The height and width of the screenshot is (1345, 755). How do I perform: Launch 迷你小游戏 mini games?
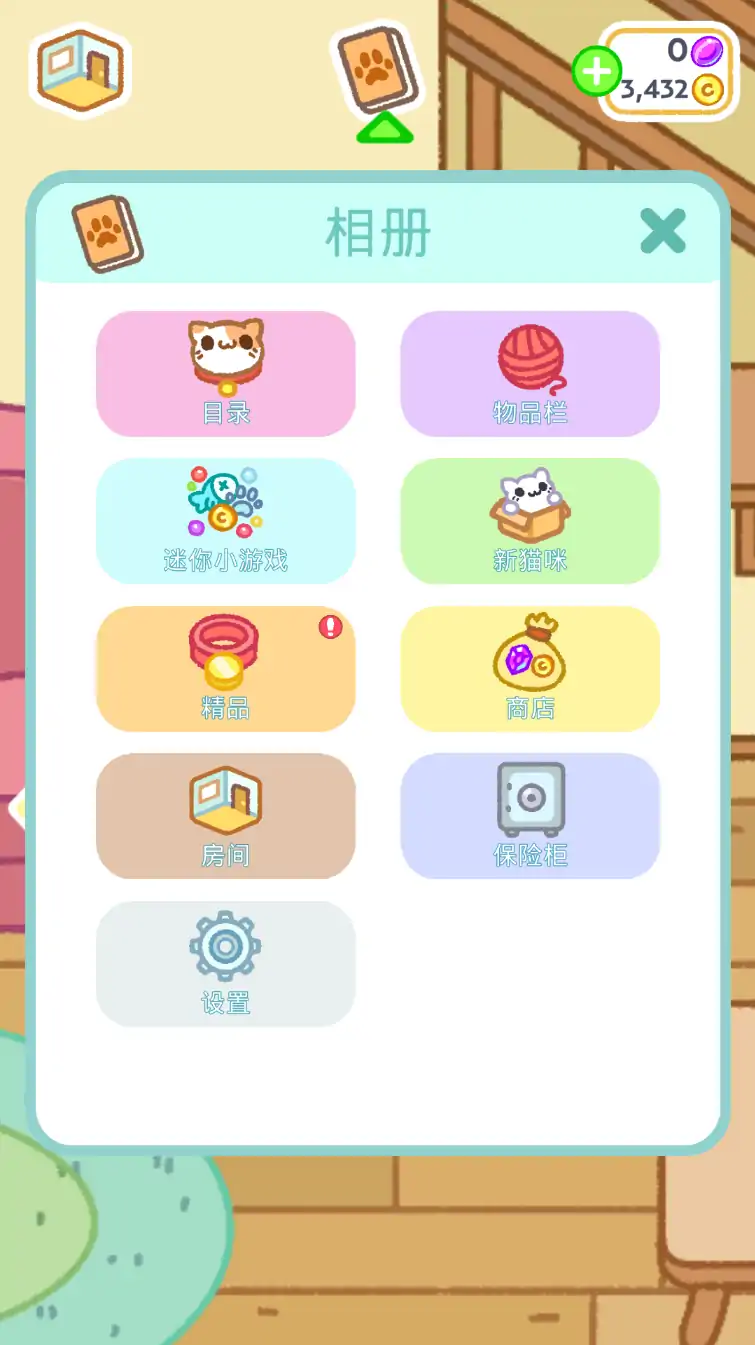pyautogui.click(x=226, y=521)
